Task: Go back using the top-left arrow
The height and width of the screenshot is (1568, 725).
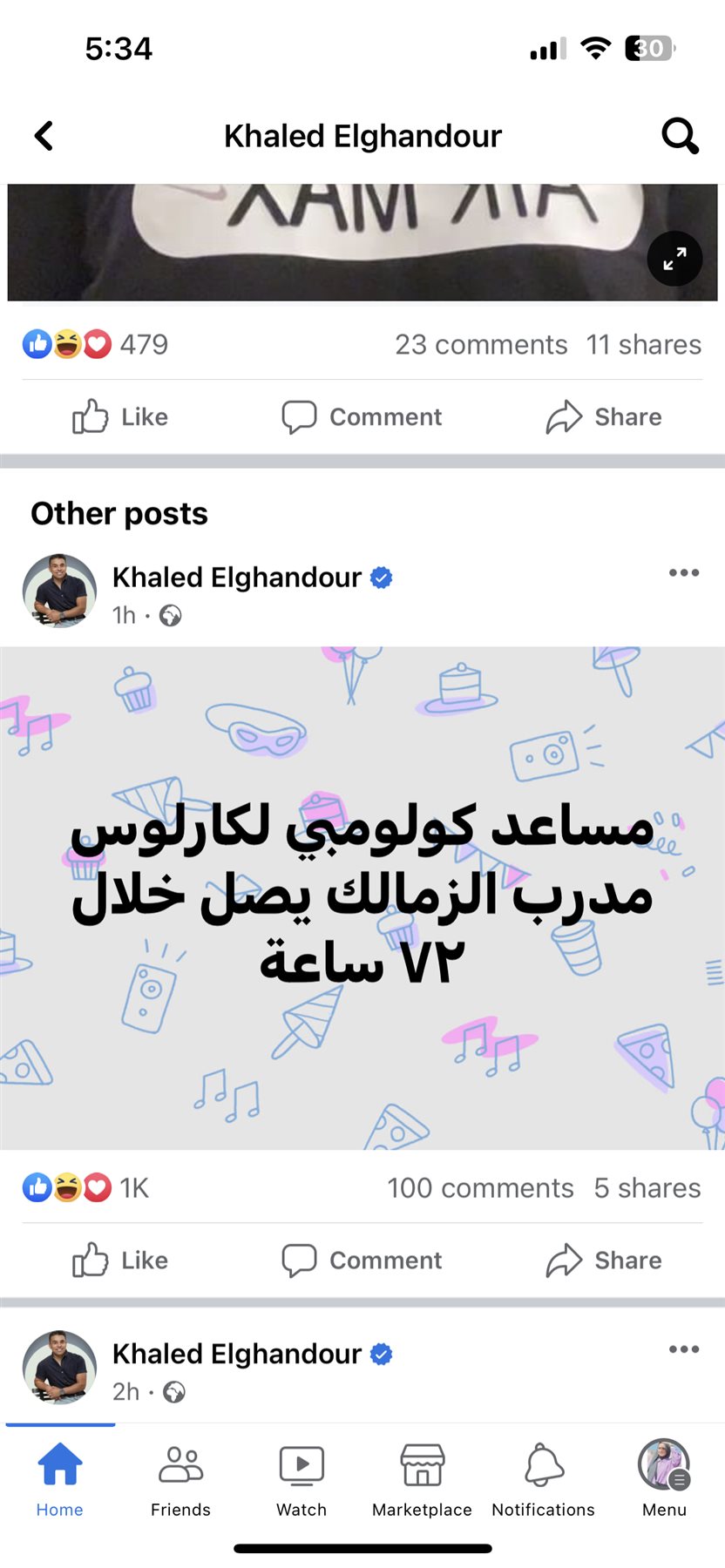Action: (x=44, y=136)
